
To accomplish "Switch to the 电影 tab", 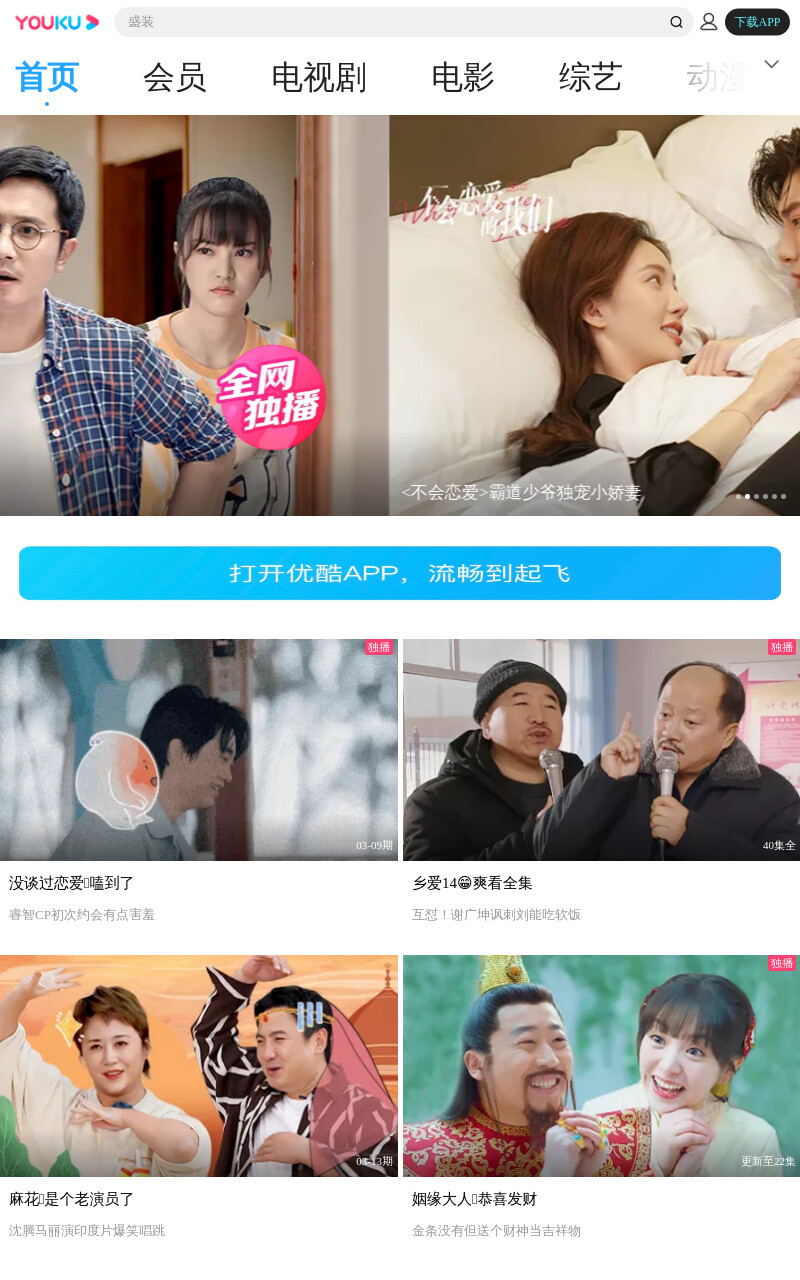I will 462,77.
